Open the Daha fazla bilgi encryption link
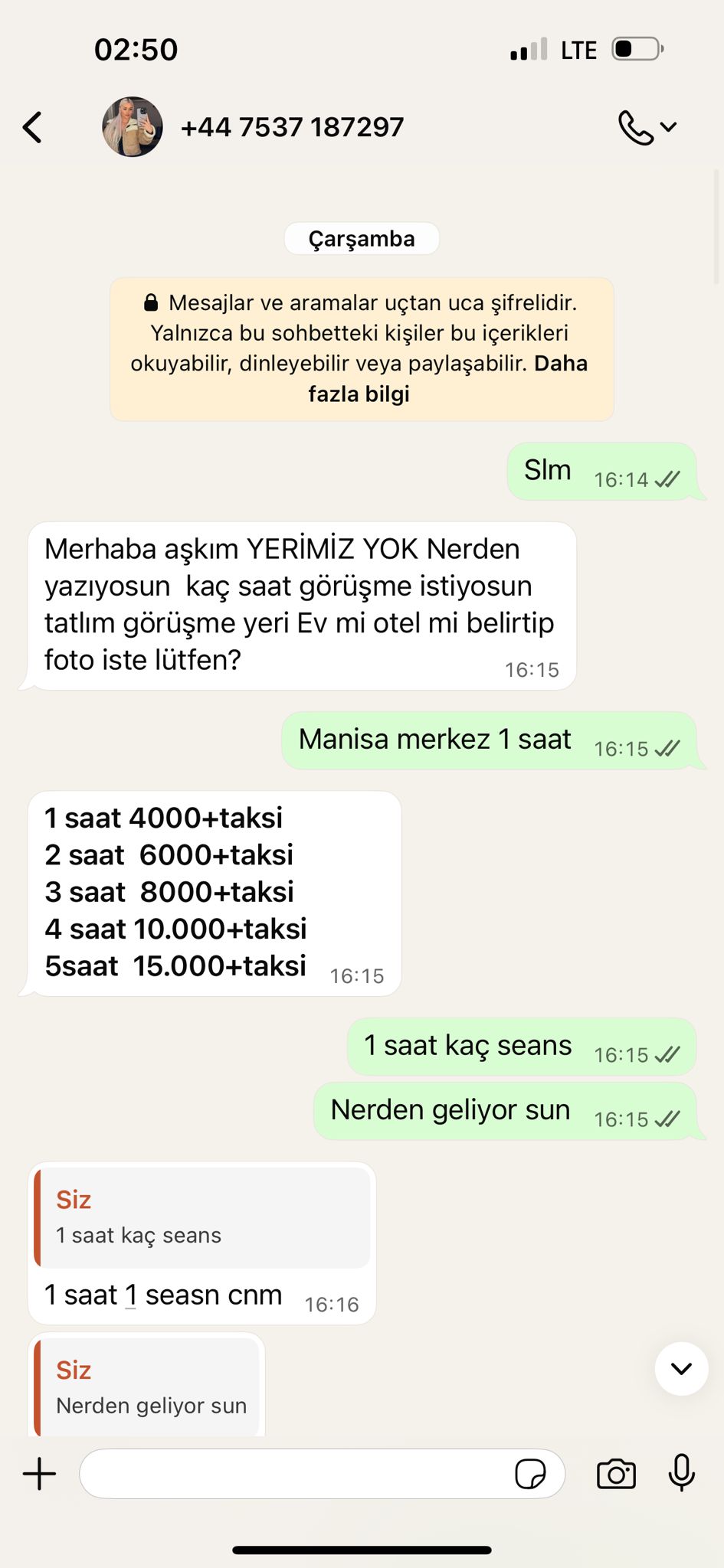The width and height of the screenshot is (724, 1568). coord(359,394)
